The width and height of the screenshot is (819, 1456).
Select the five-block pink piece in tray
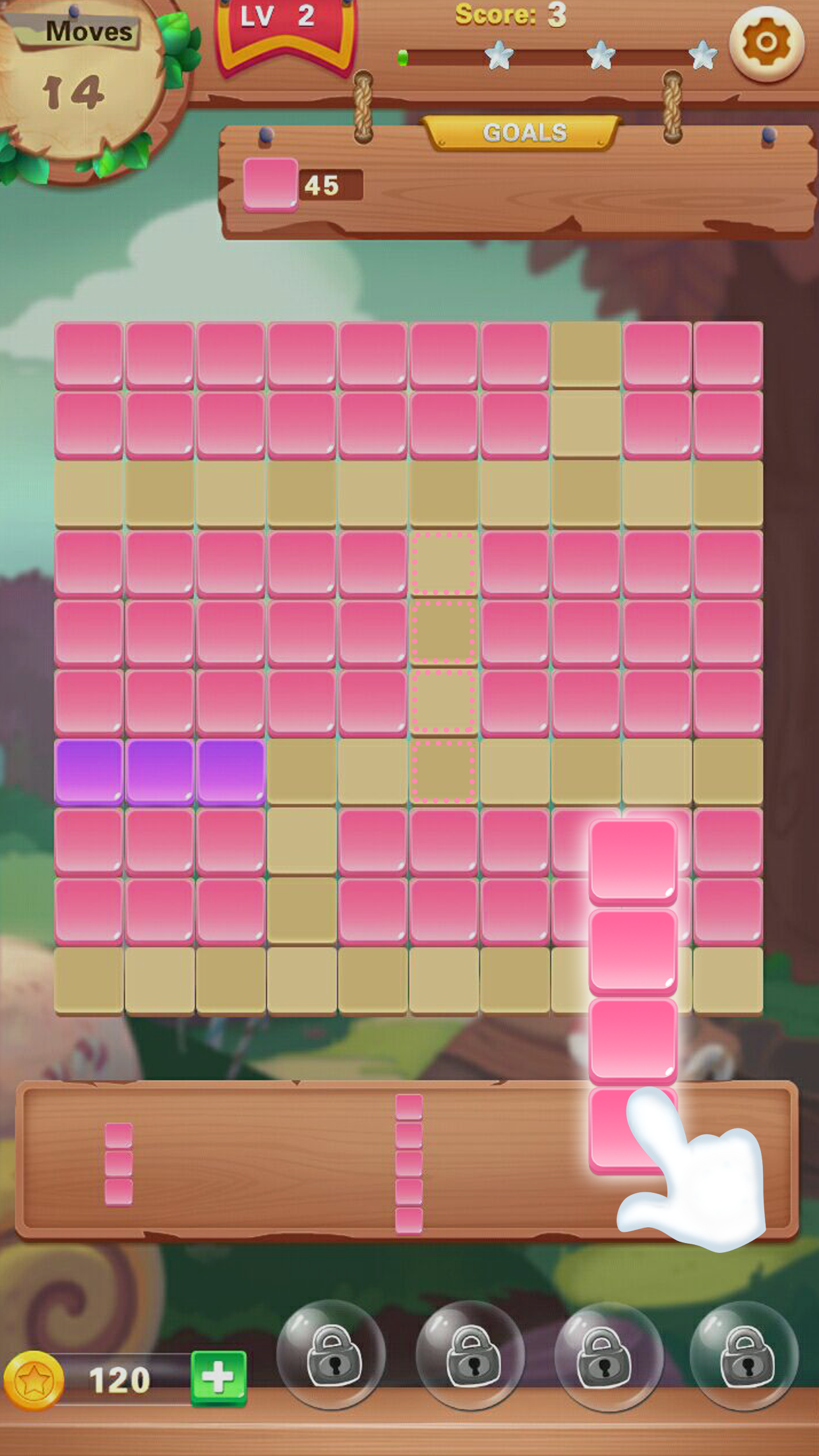click(409, 1163)
